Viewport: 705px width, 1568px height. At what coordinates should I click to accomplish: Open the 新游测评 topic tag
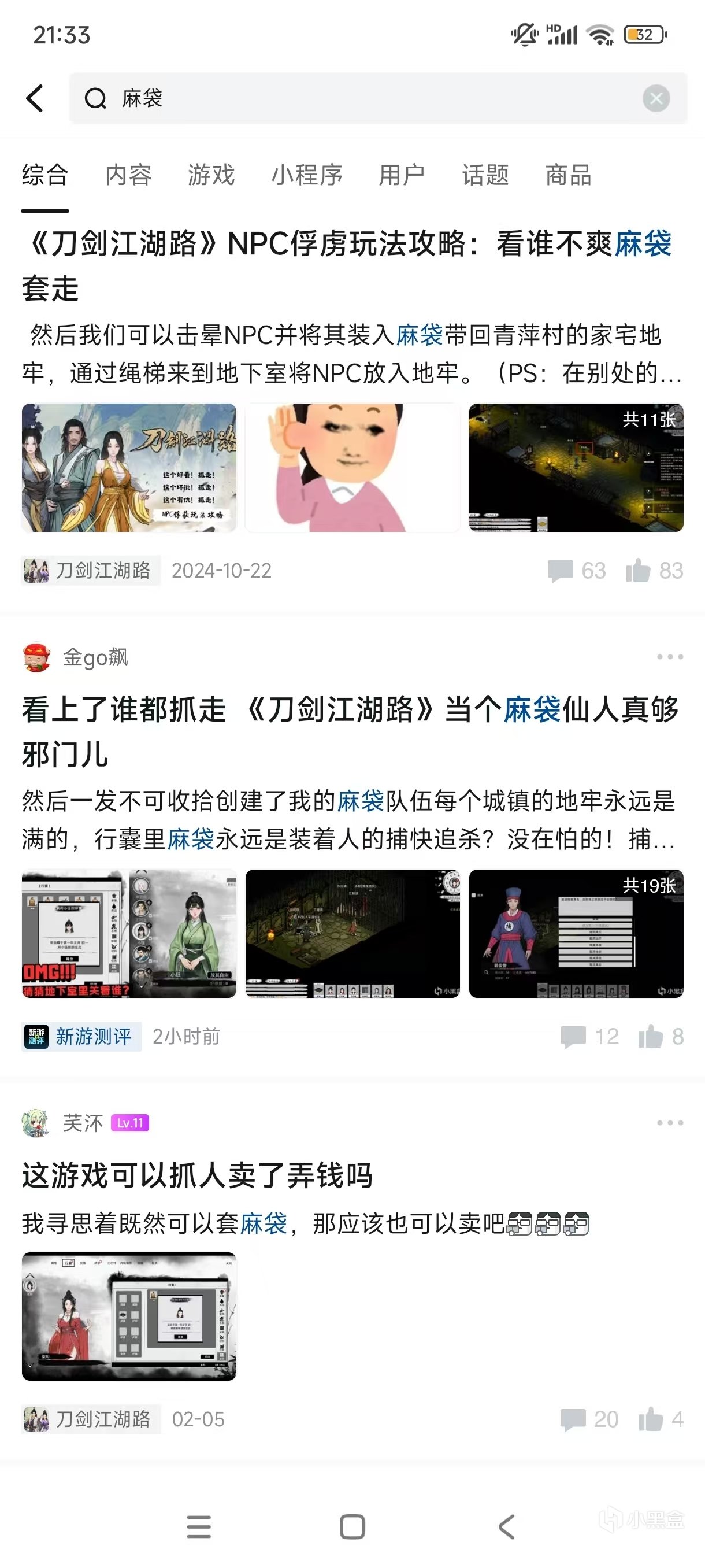click(x=81, y=1037)
